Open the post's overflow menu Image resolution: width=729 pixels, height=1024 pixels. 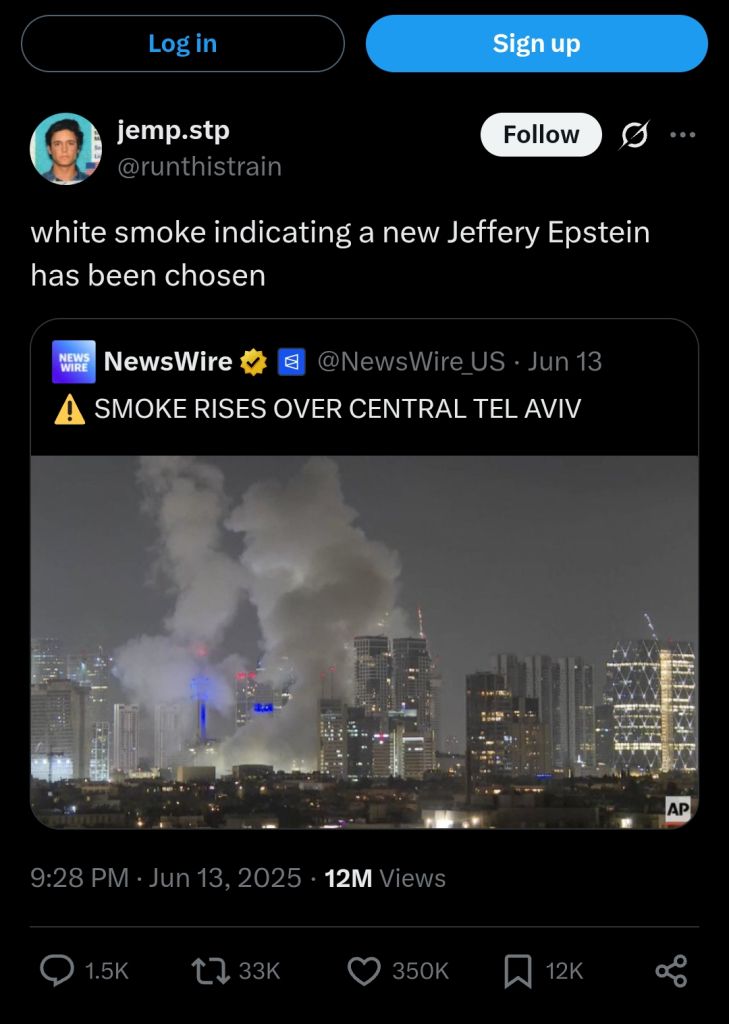tap(682, 135)
